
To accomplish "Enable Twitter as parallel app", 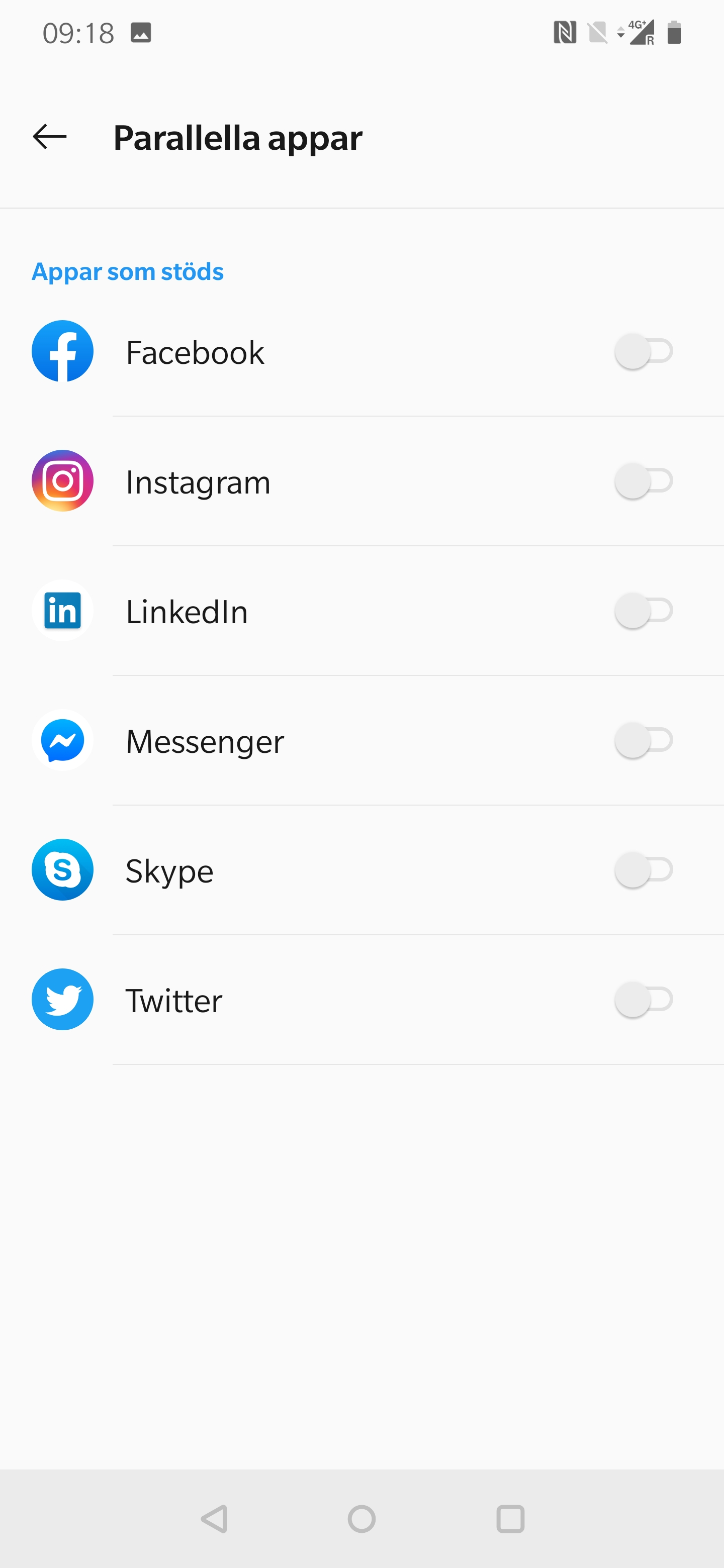I will [x=644, y=1000].
